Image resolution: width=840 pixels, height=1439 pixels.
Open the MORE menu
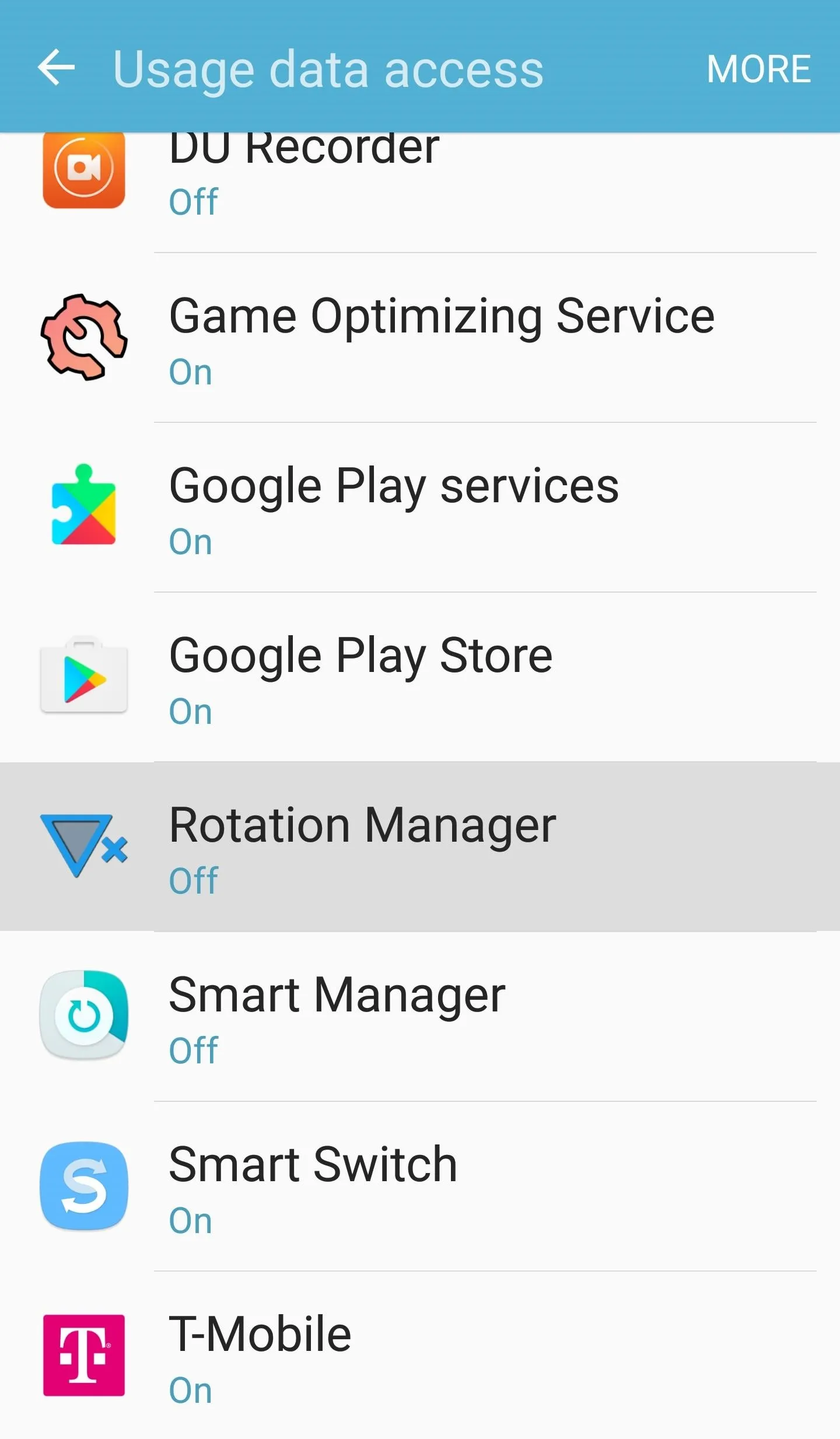pyautogui.click(x=758, y=69)
